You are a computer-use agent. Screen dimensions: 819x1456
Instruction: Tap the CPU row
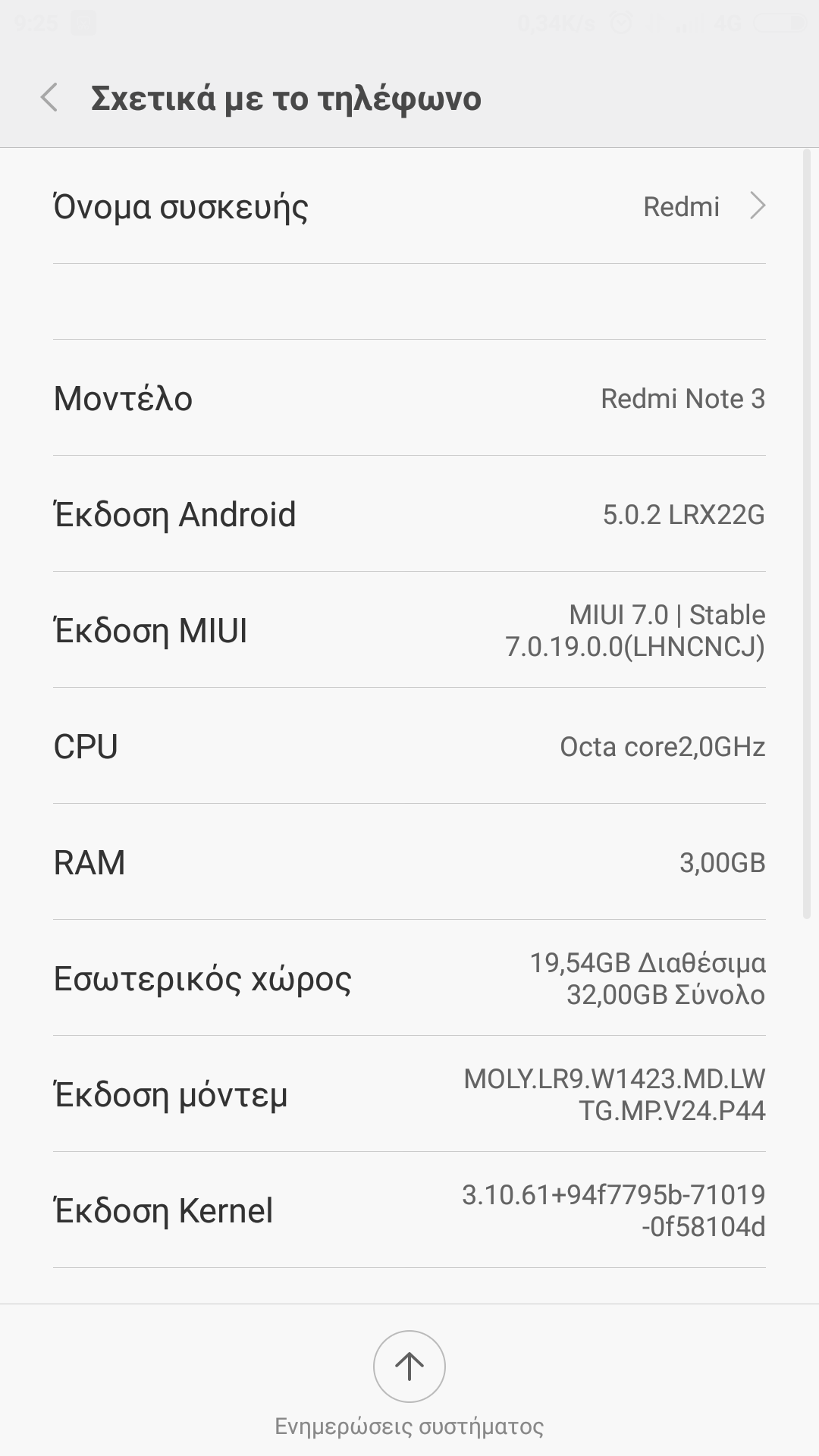pos(409,746)
